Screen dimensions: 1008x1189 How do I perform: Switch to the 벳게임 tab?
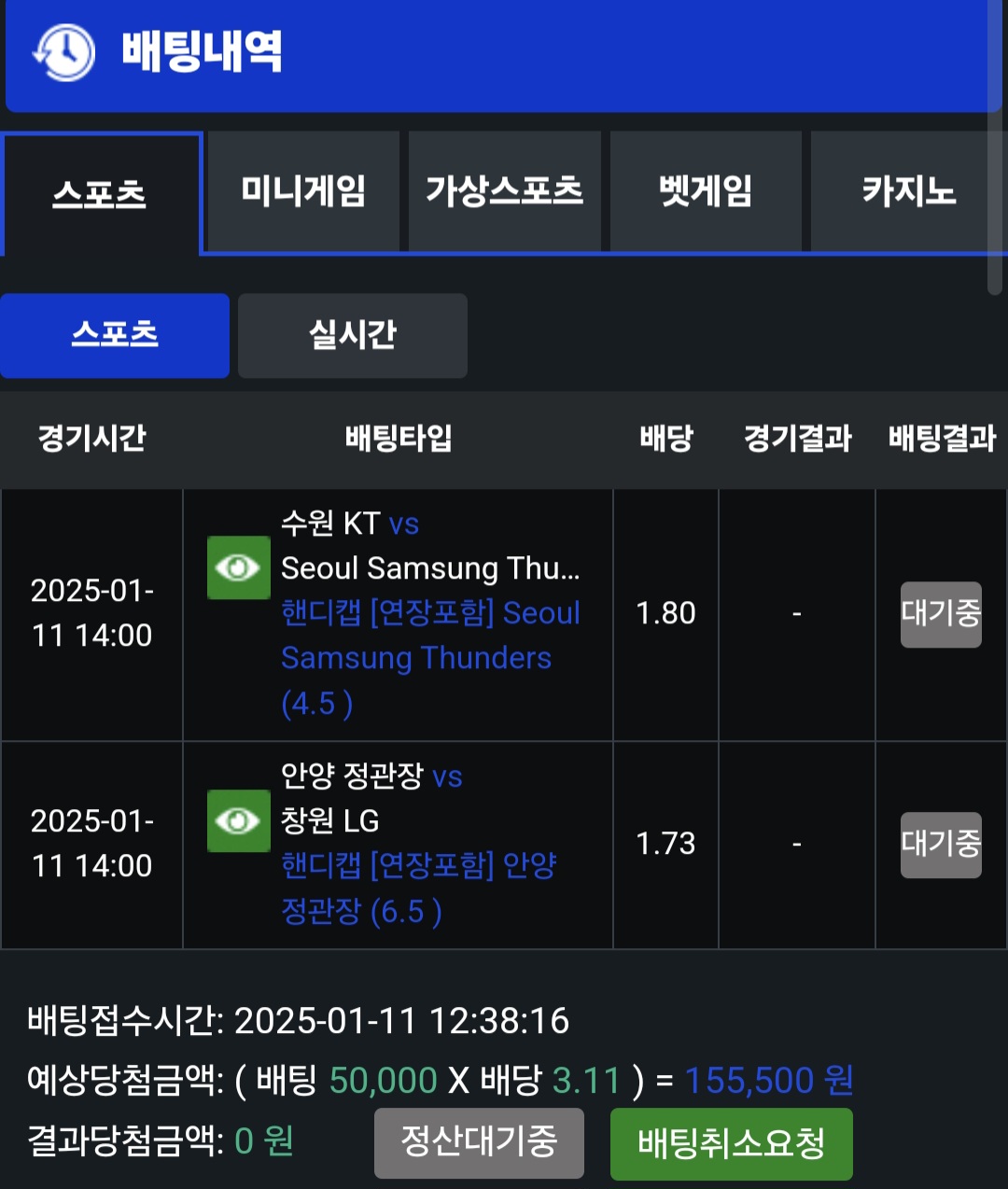click(x=706, y=192)
